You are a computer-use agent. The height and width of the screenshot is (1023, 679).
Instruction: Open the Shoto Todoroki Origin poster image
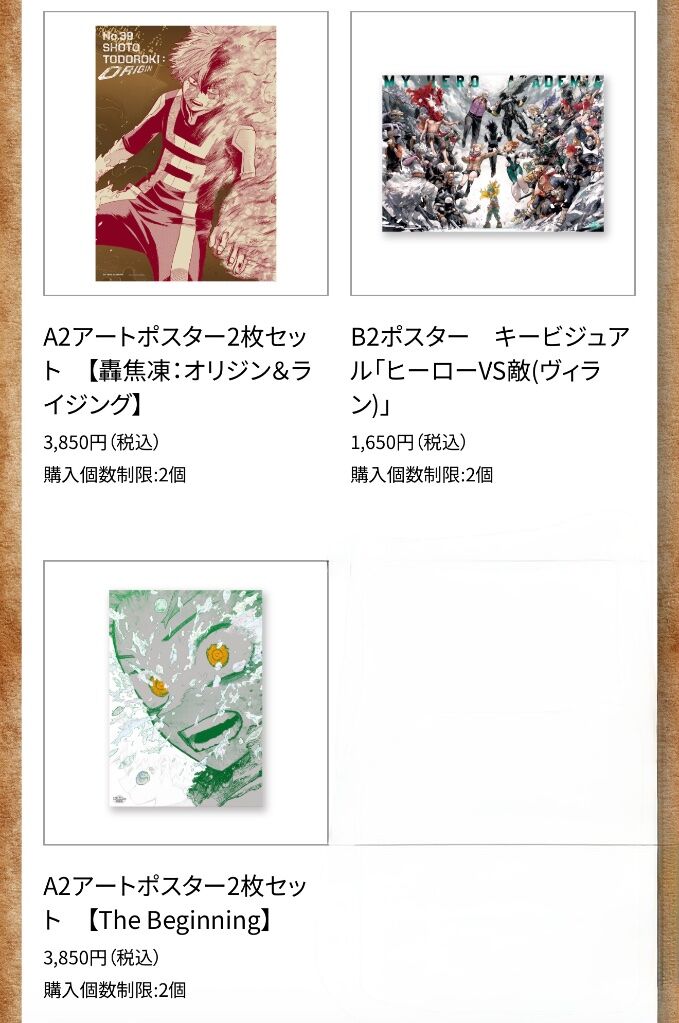[186, 153]
